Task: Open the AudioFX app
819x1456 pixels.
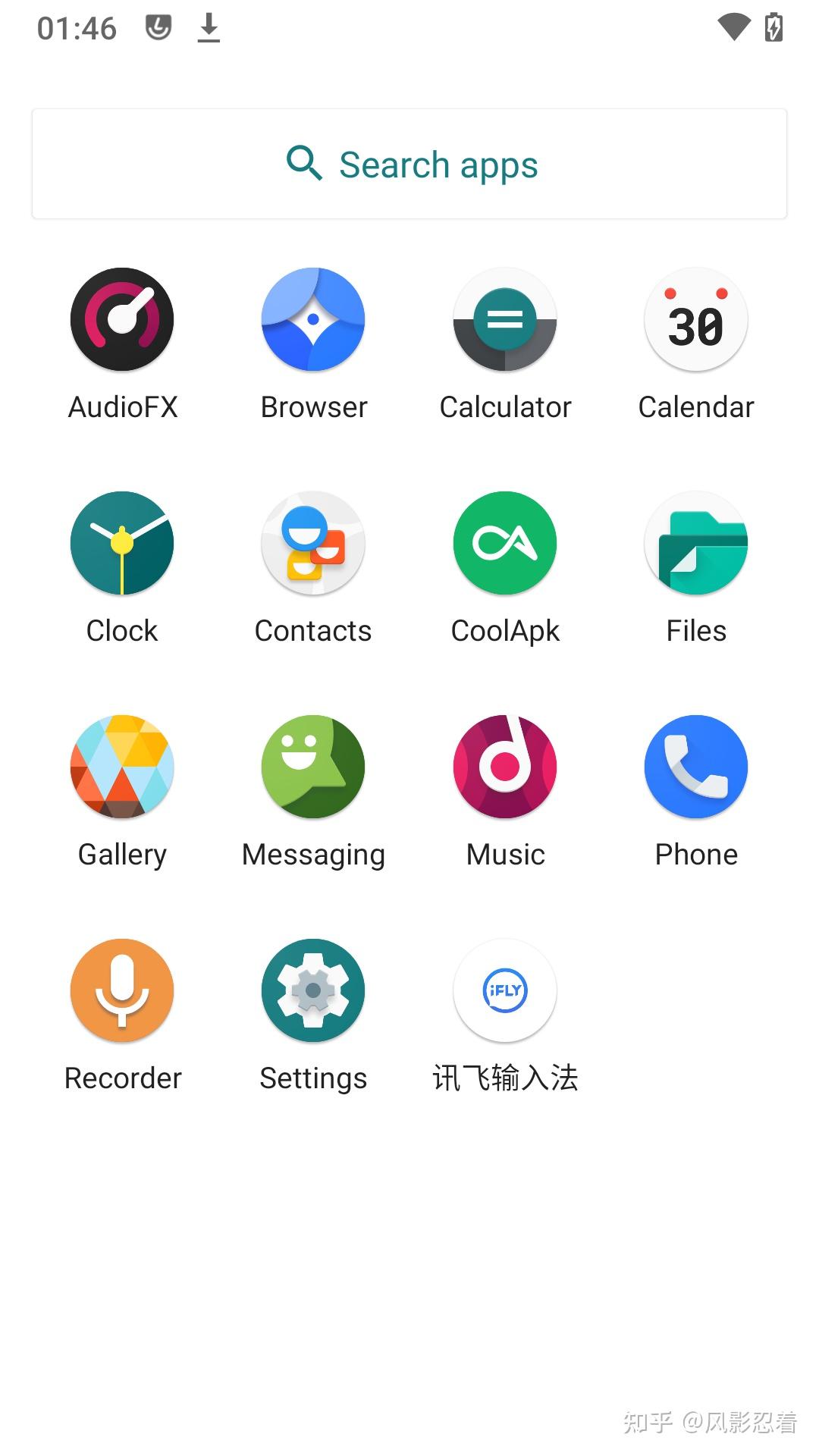Action: point(122,319)
